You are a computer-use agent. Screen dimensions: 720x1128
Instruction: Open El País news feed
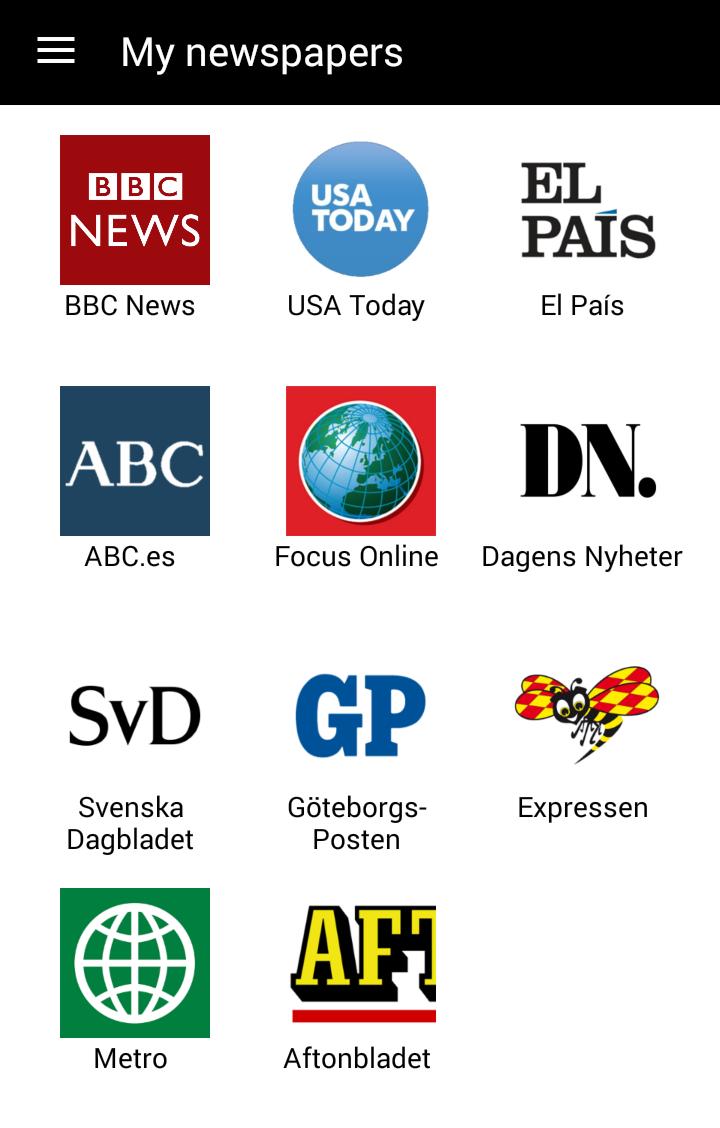(585, 209)
